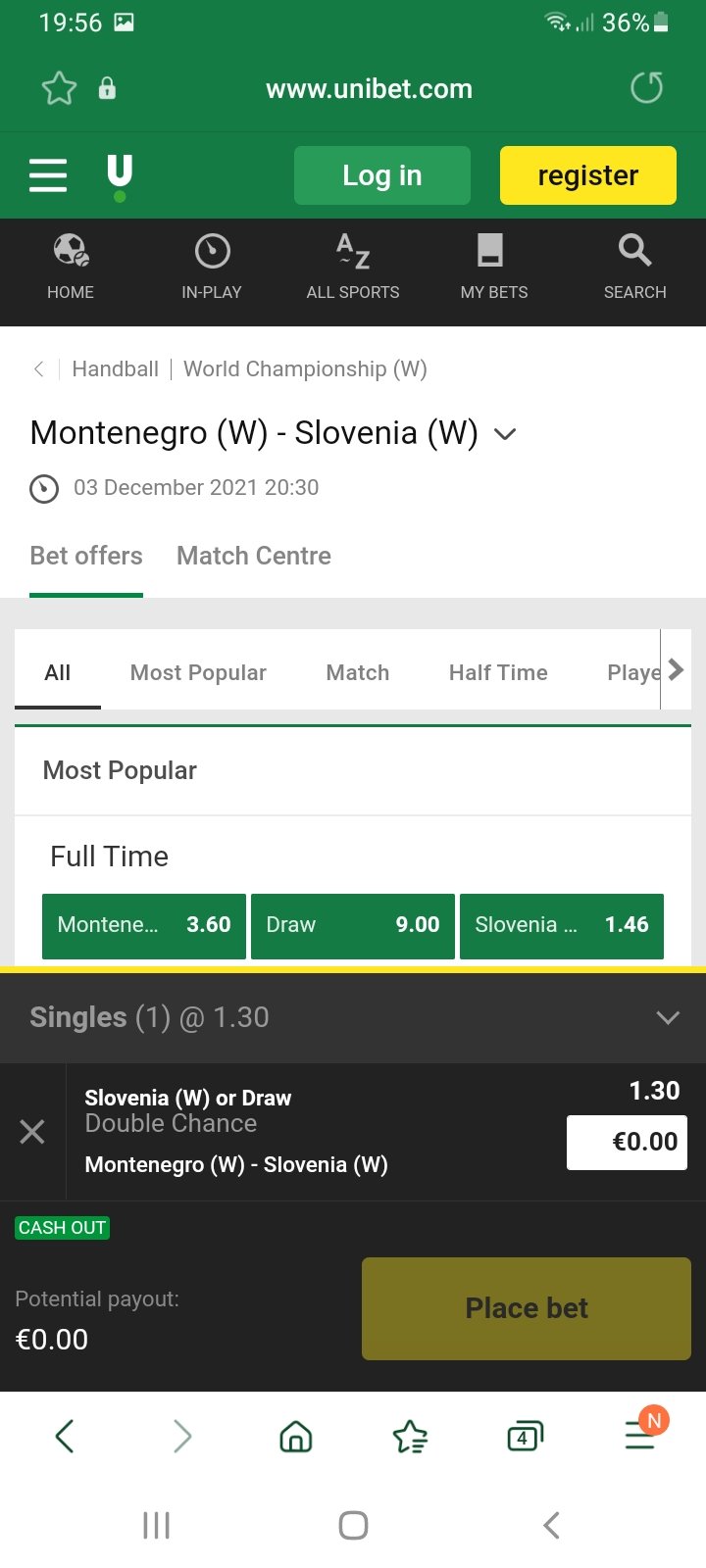Tap the Place bet button
706x1568 pixels.
click(x=527, y=1308)
